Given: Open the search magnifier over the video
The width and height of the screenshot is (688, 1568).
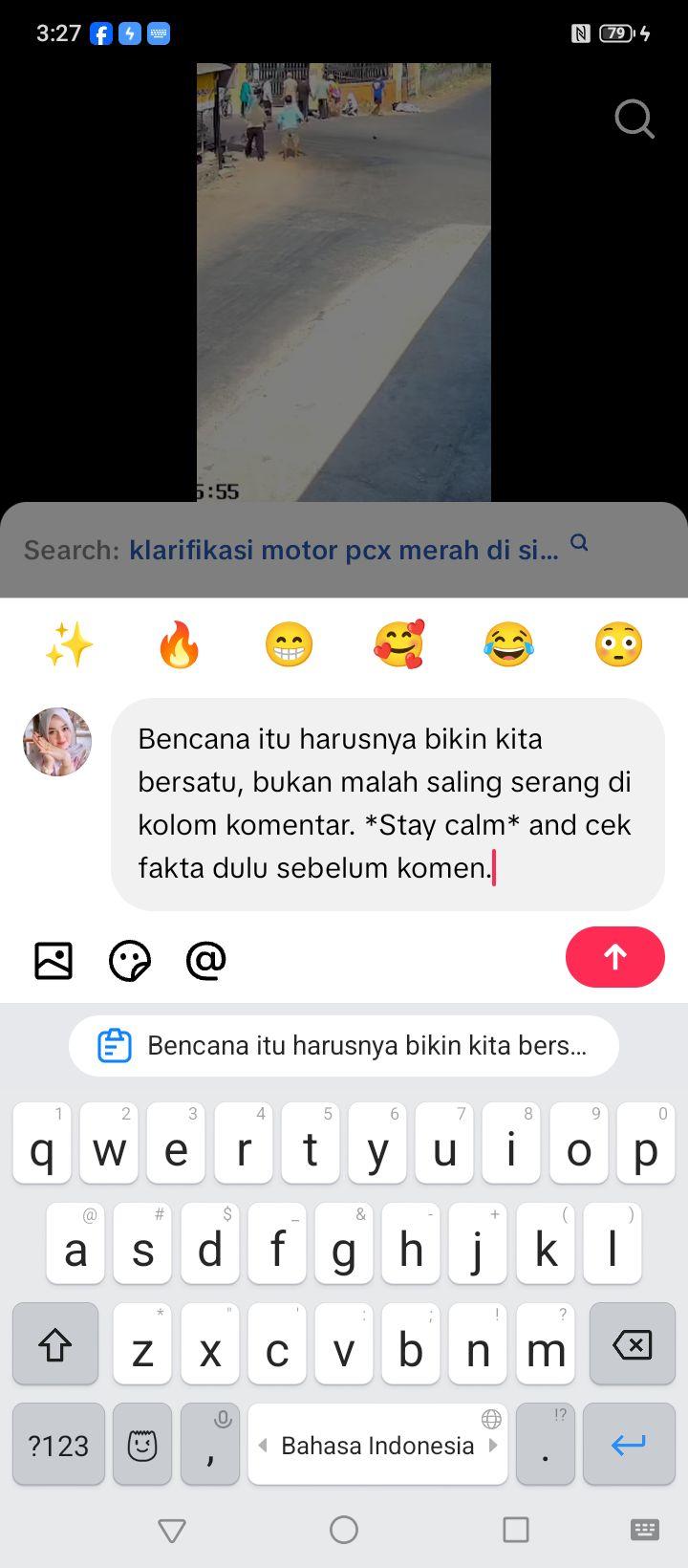Looking at the screenshot, I should (634, 120).
